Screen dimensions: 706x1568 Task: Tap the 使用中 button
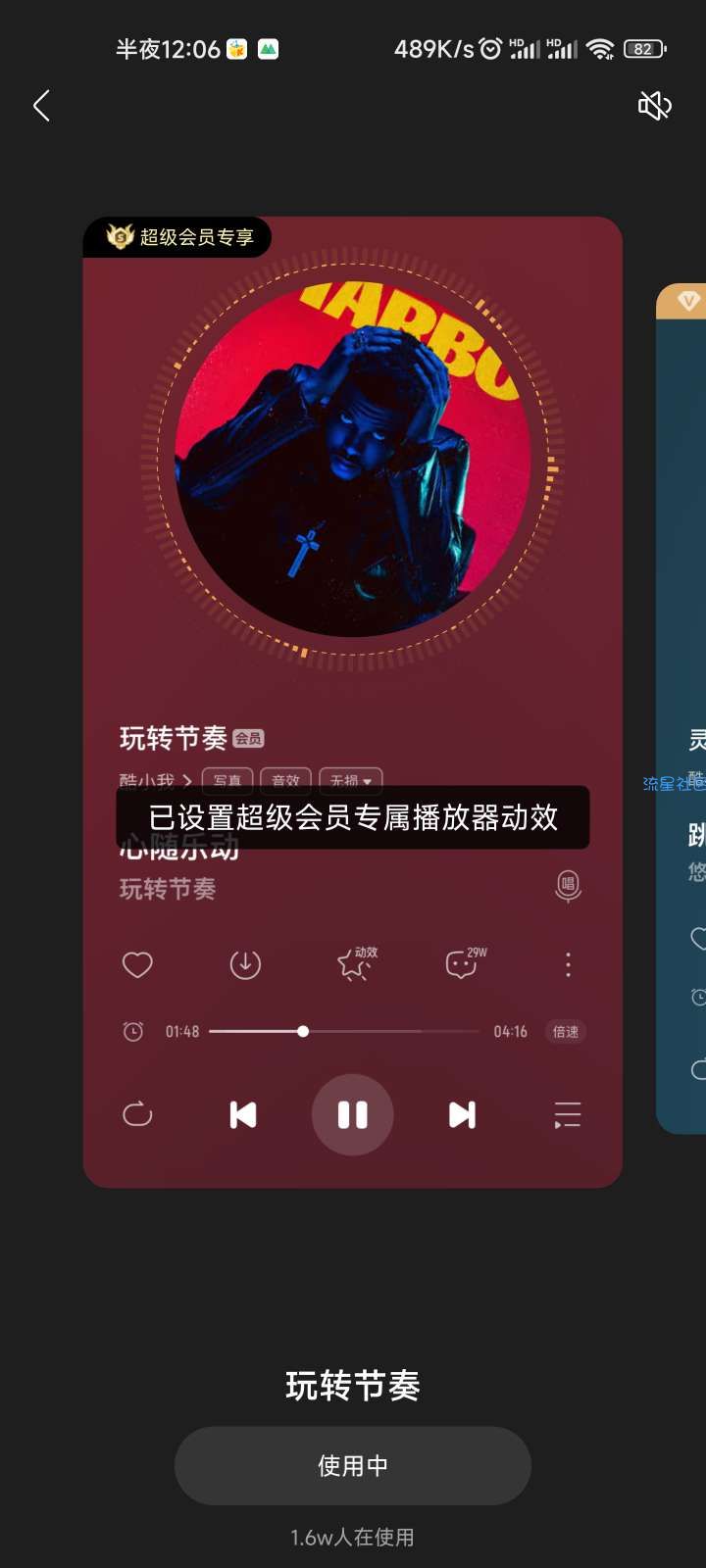(x=353, y=1465)
